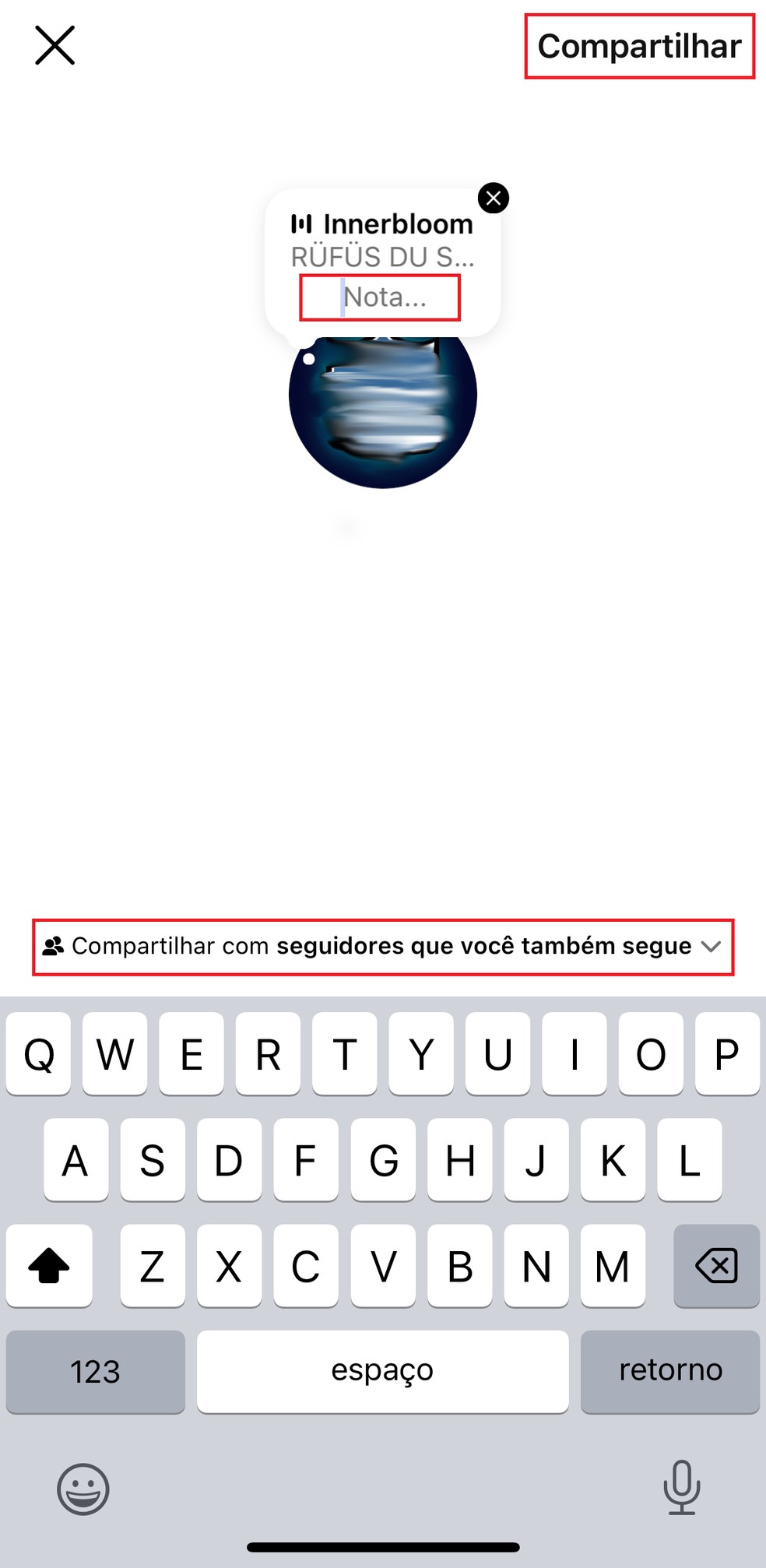Tap the backspace key

pyautogui.click(x=716, y=1266)
